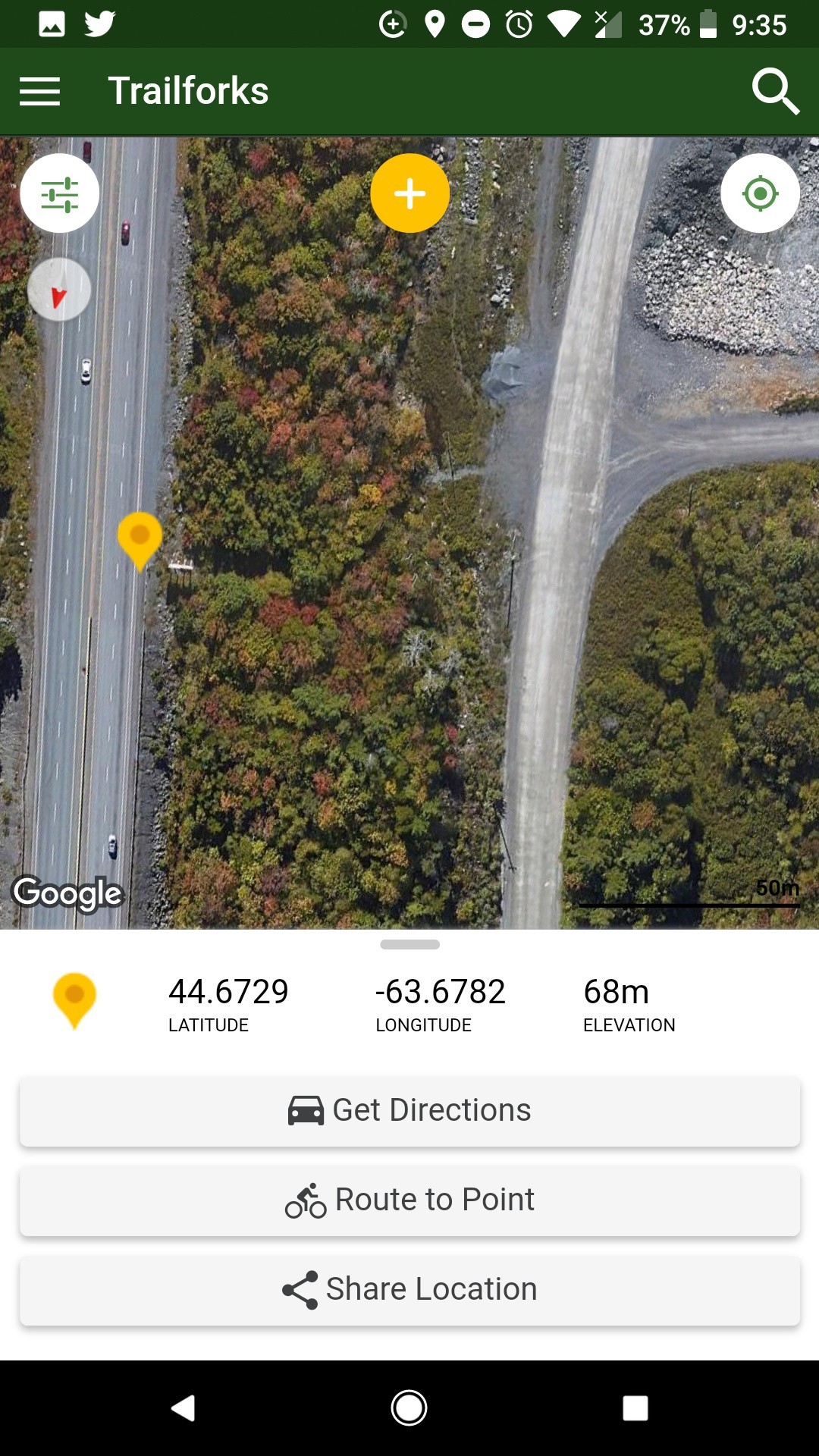Open the hamburger navigation menu

(x=39, y=91)
